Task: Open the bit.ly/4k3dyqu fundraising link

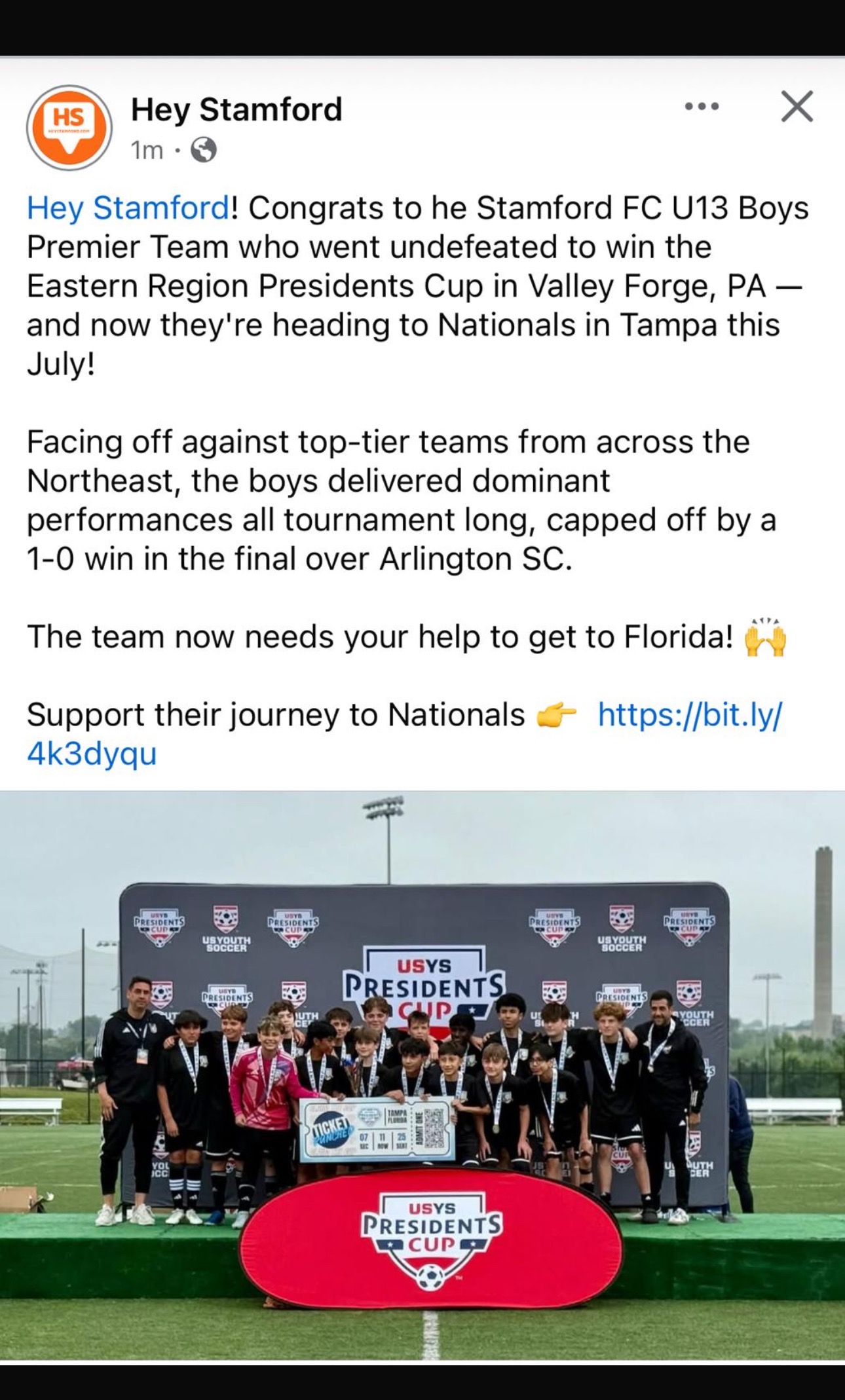Action: [x=689, y=715]
